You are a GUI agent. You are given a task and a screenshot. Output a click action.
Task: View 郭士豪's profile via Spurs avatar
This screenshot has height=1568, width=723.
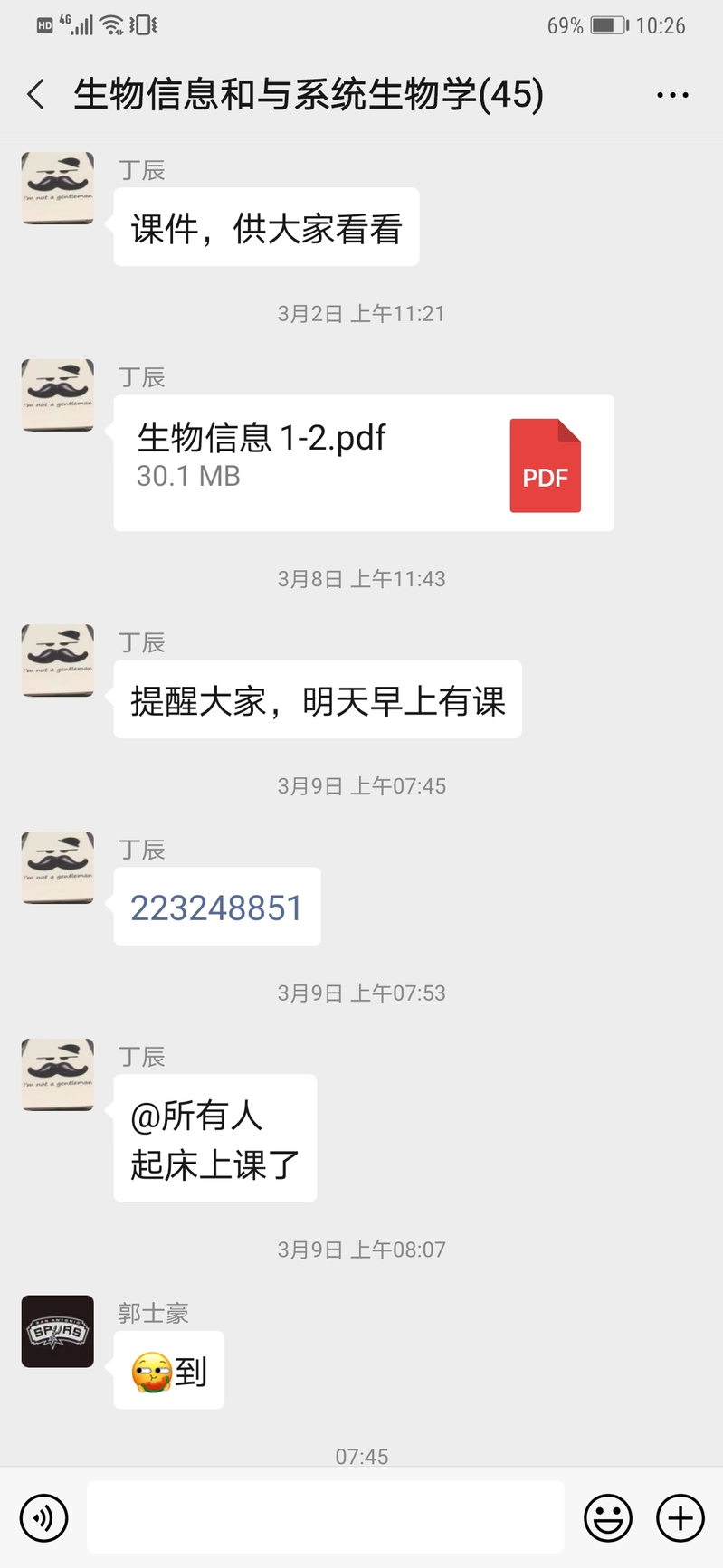58,1331
